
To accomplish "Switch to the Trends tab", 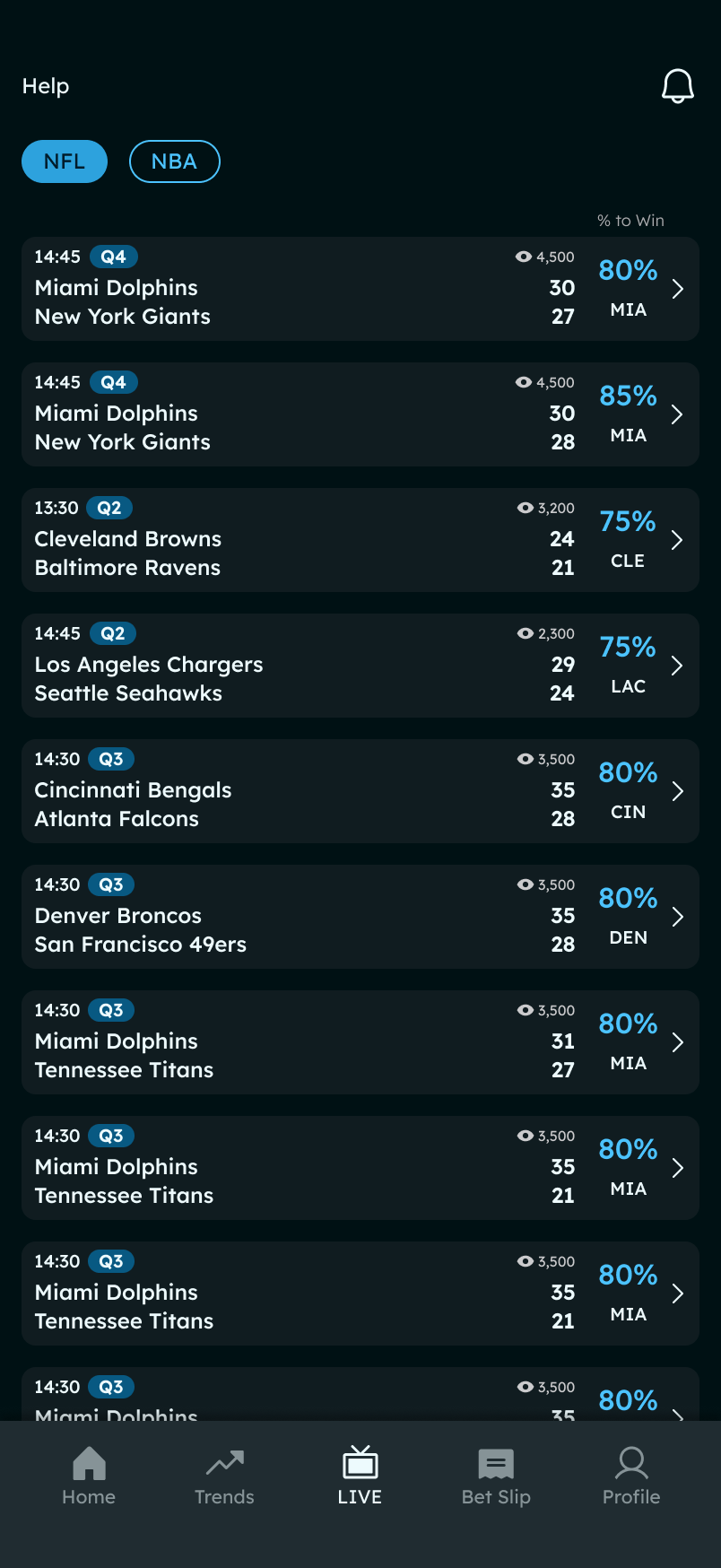I will click(224, 1476).
